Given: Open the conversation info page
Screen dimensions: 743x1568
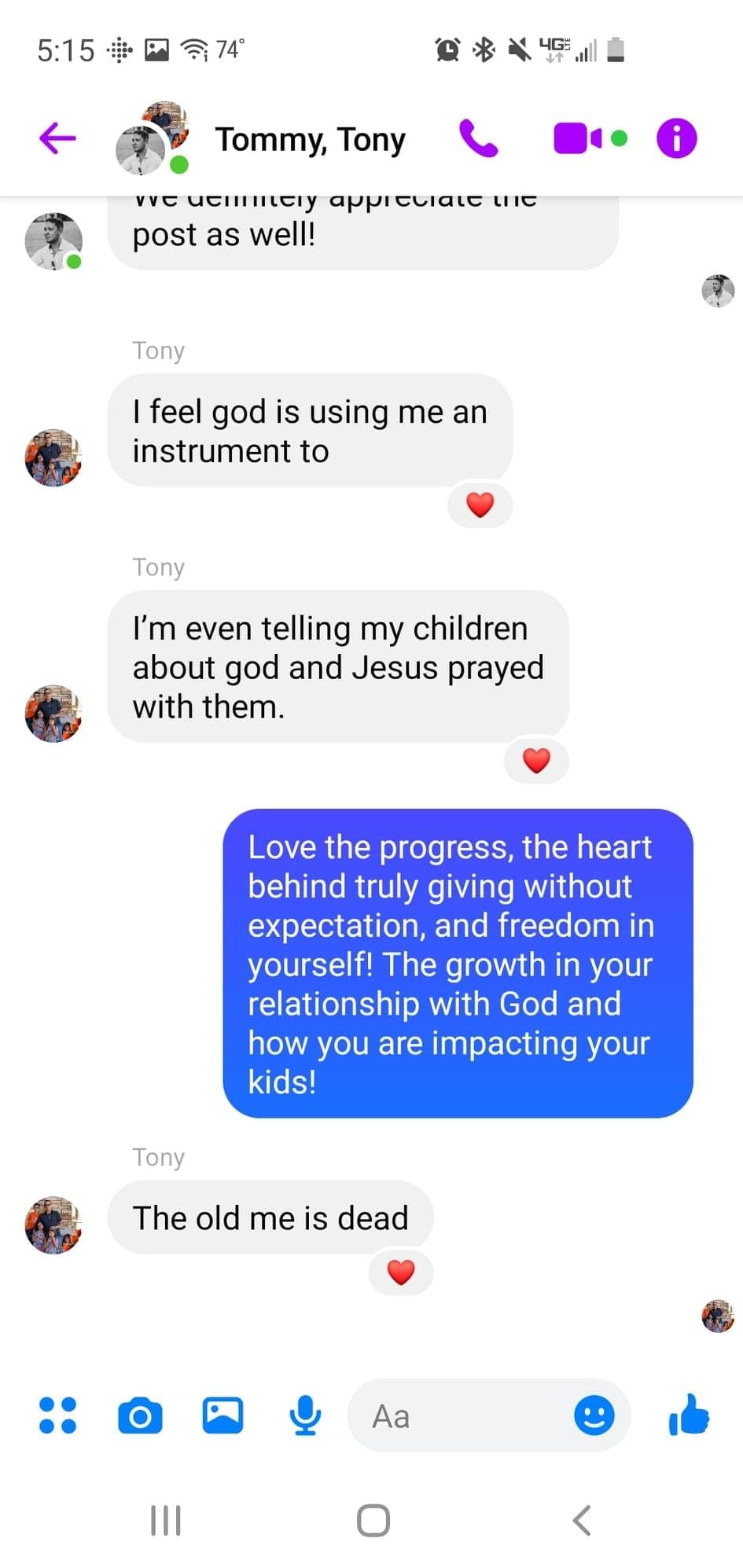Looking at the screenshot, I should (x=676, y=138).
